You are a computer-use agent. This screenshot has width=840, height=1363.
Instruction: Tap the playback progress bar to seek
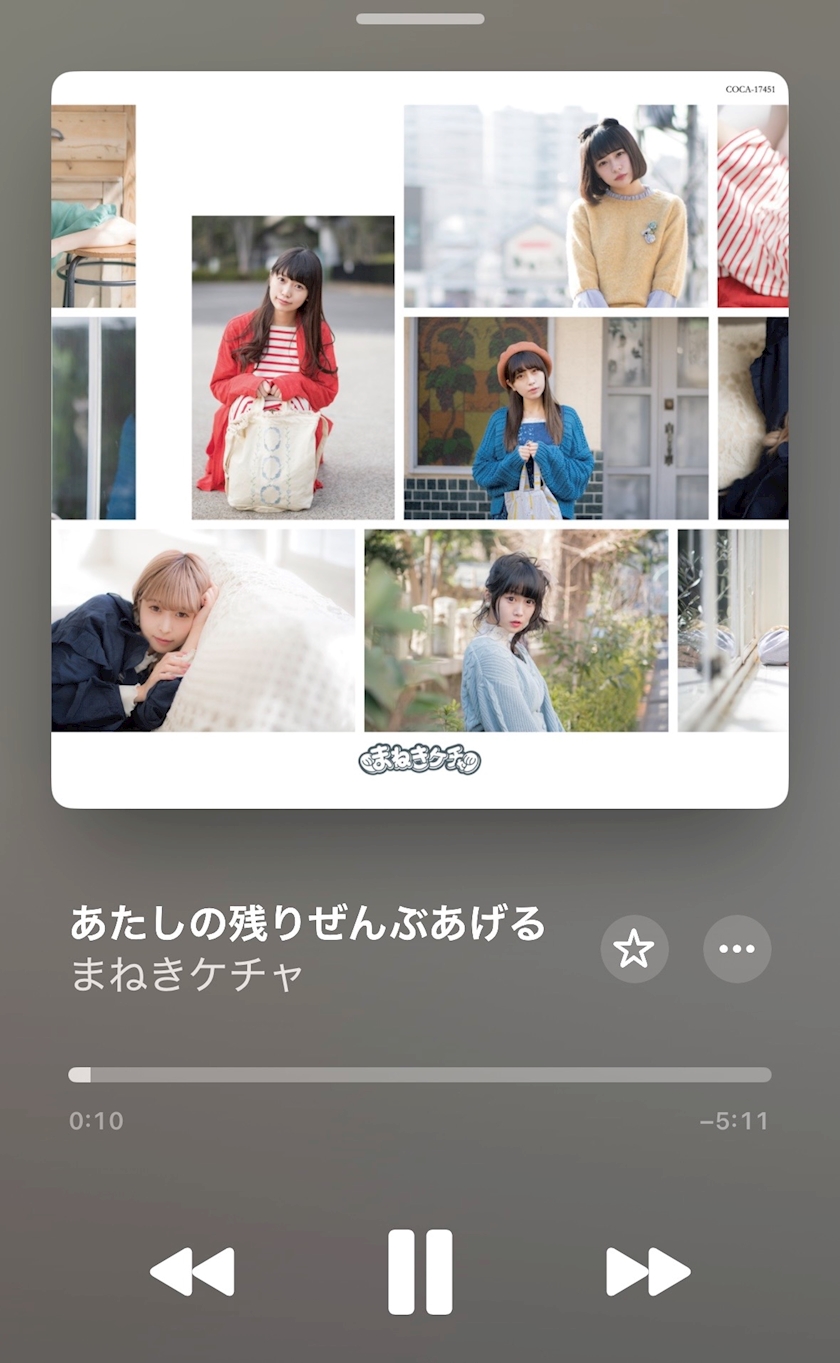click(x=420, y=1074)
